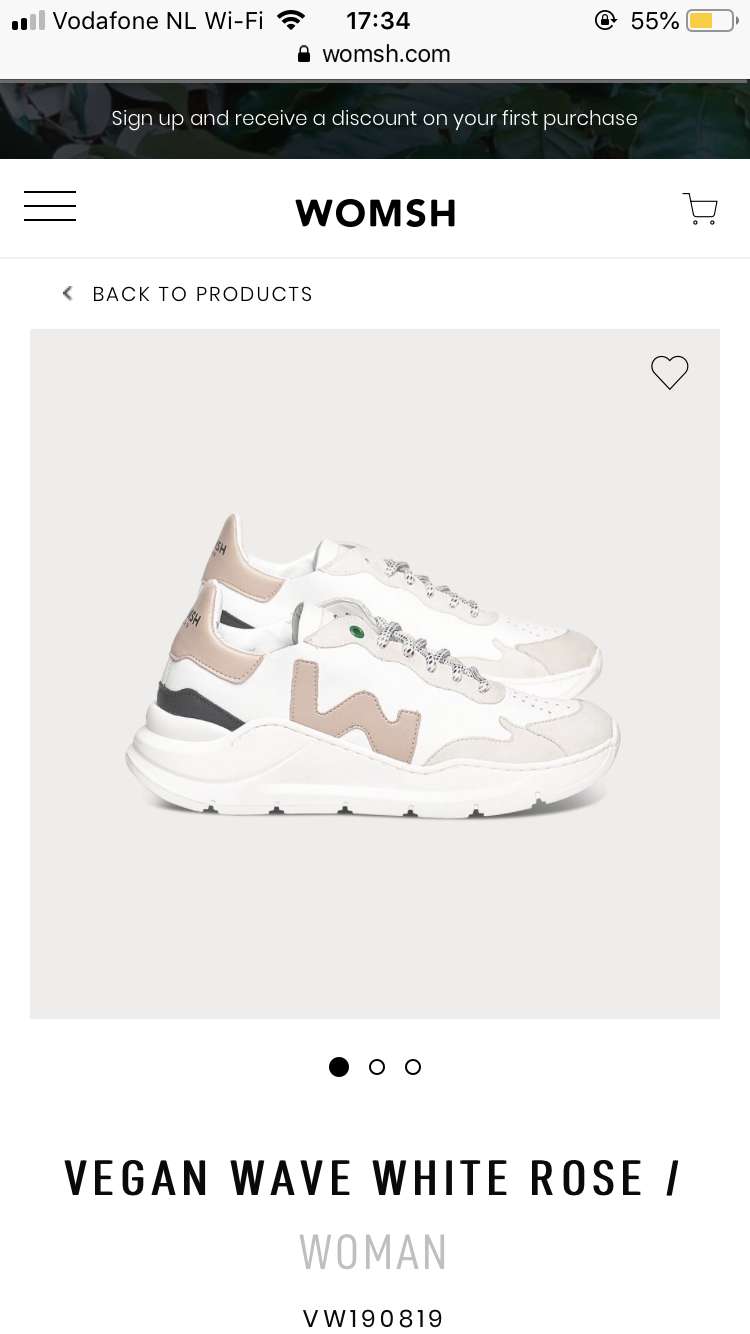Open the shopping cart

pyautogui.click(x=700, y=208)
